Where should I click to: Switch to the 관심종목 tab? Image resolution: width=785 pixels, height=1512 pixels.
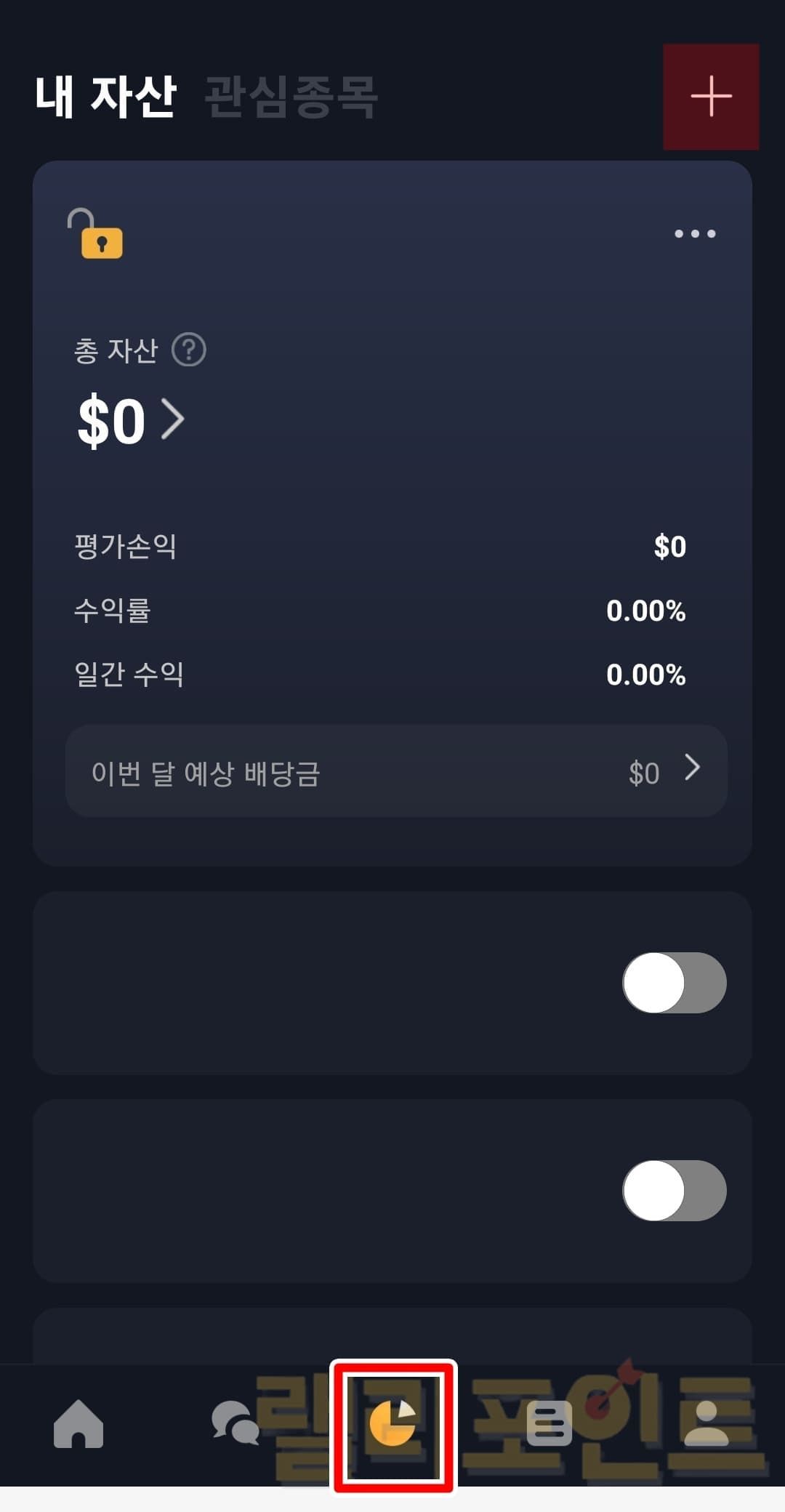click(291, 97)
